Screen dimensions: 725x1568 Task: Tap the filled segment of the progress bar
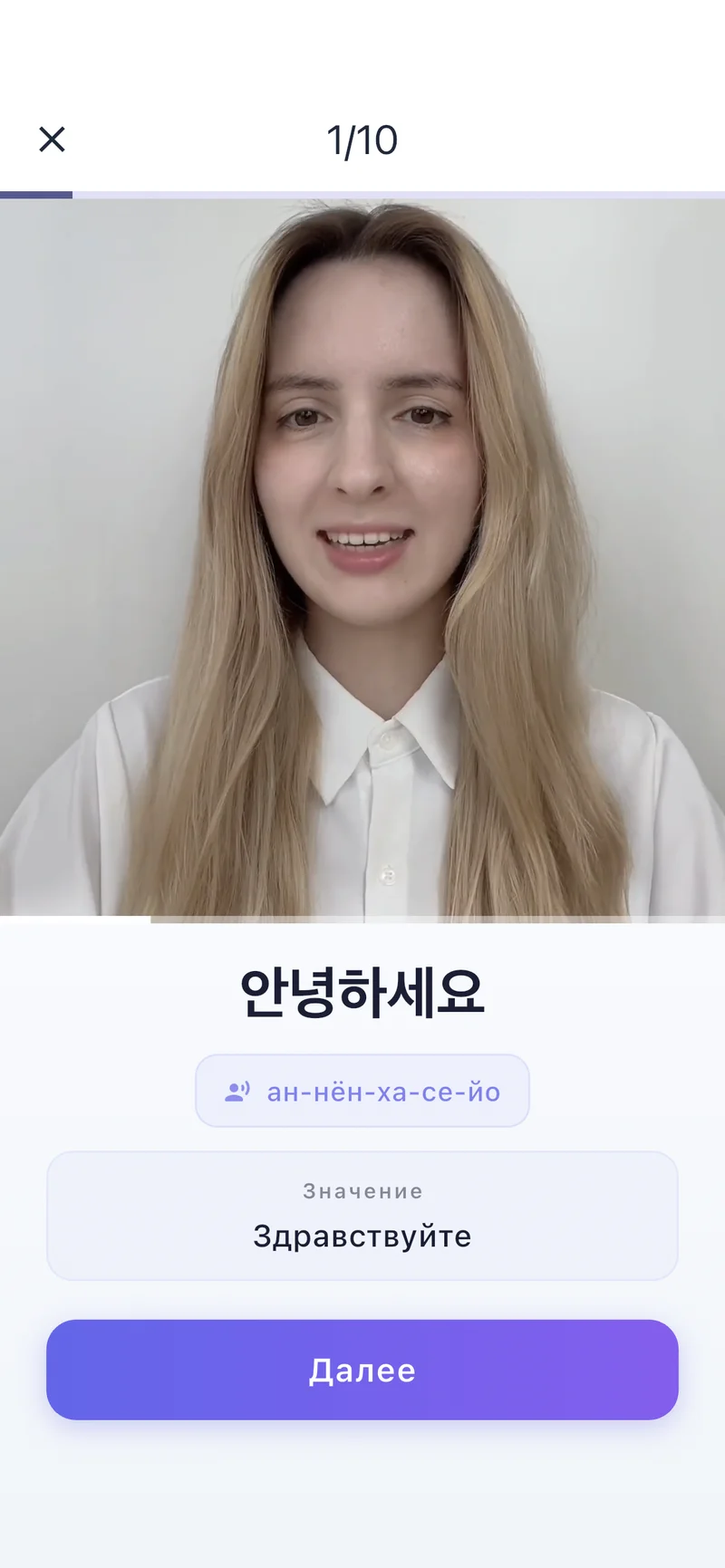[x=35, y=192]
